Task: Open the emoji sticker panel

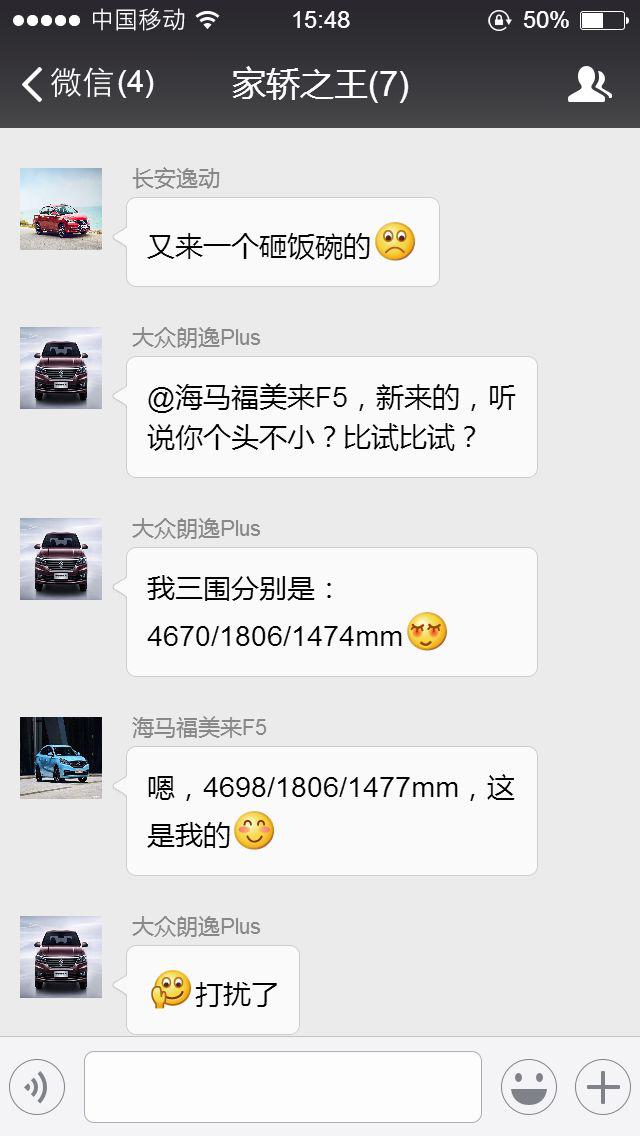Action: click(x=528, y=1087)
